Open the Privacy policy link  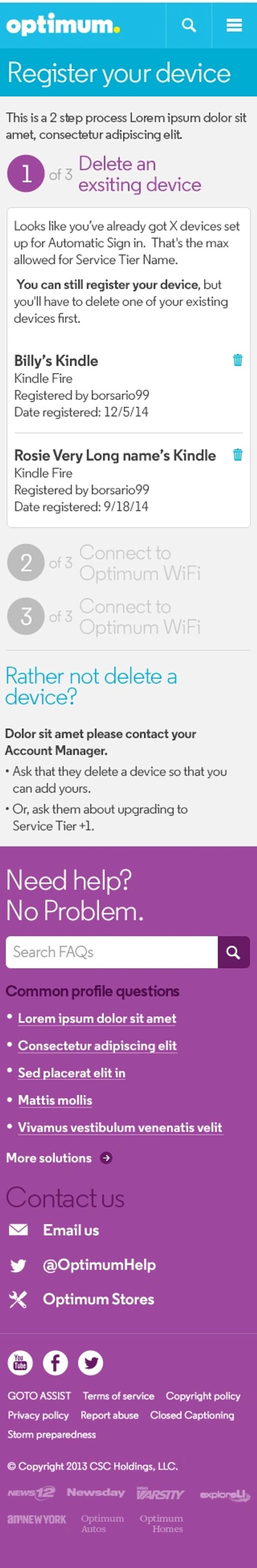pos(38,1415)
